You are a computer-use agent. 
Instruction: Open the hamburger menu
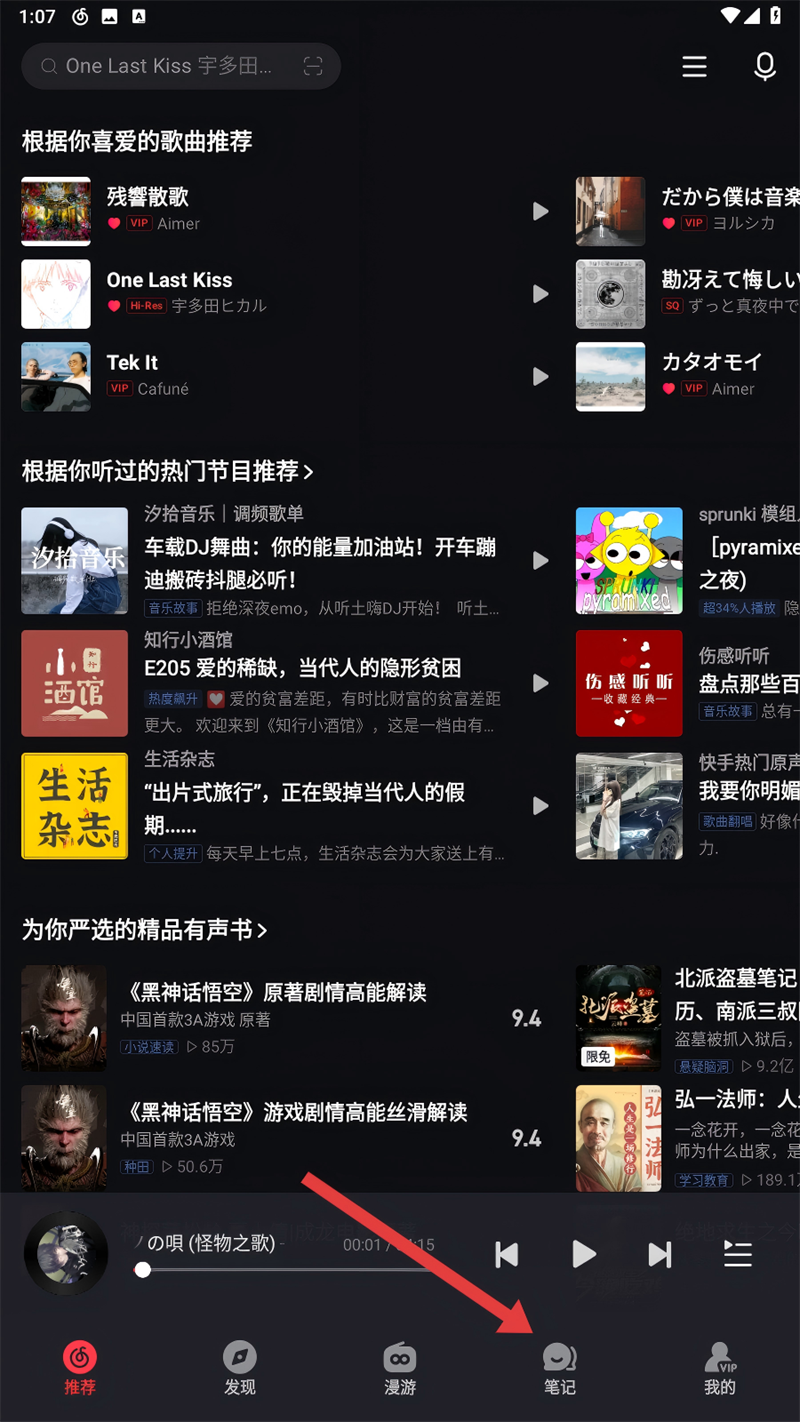694,67
